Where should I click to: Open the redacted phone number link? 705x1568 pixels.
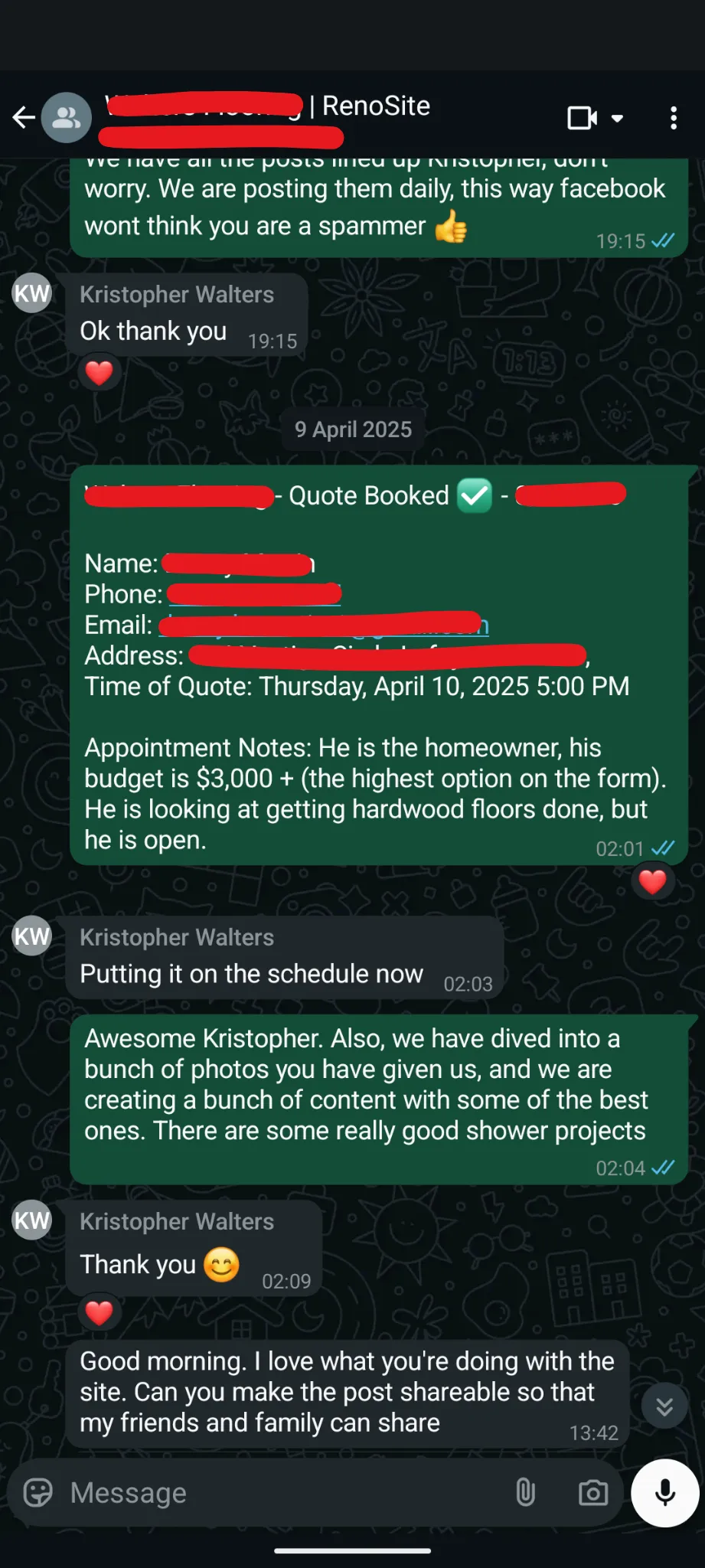click(254, 594)
